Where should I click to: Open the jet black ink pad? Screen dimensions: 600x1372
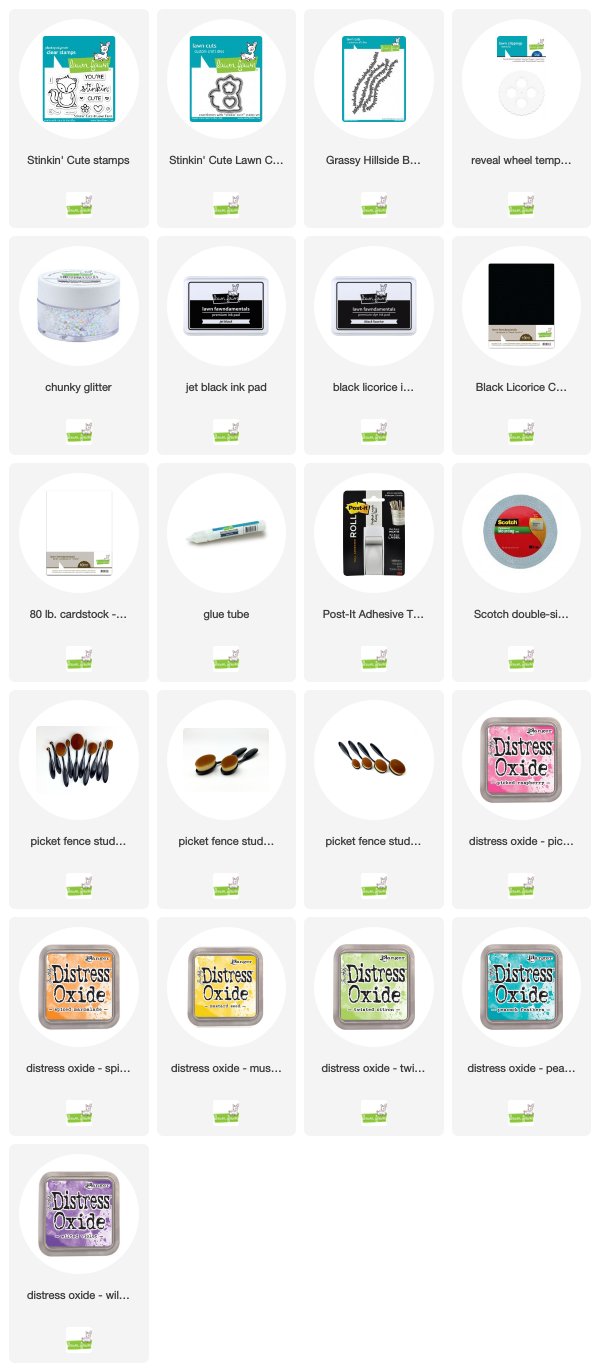click(226, 345)
